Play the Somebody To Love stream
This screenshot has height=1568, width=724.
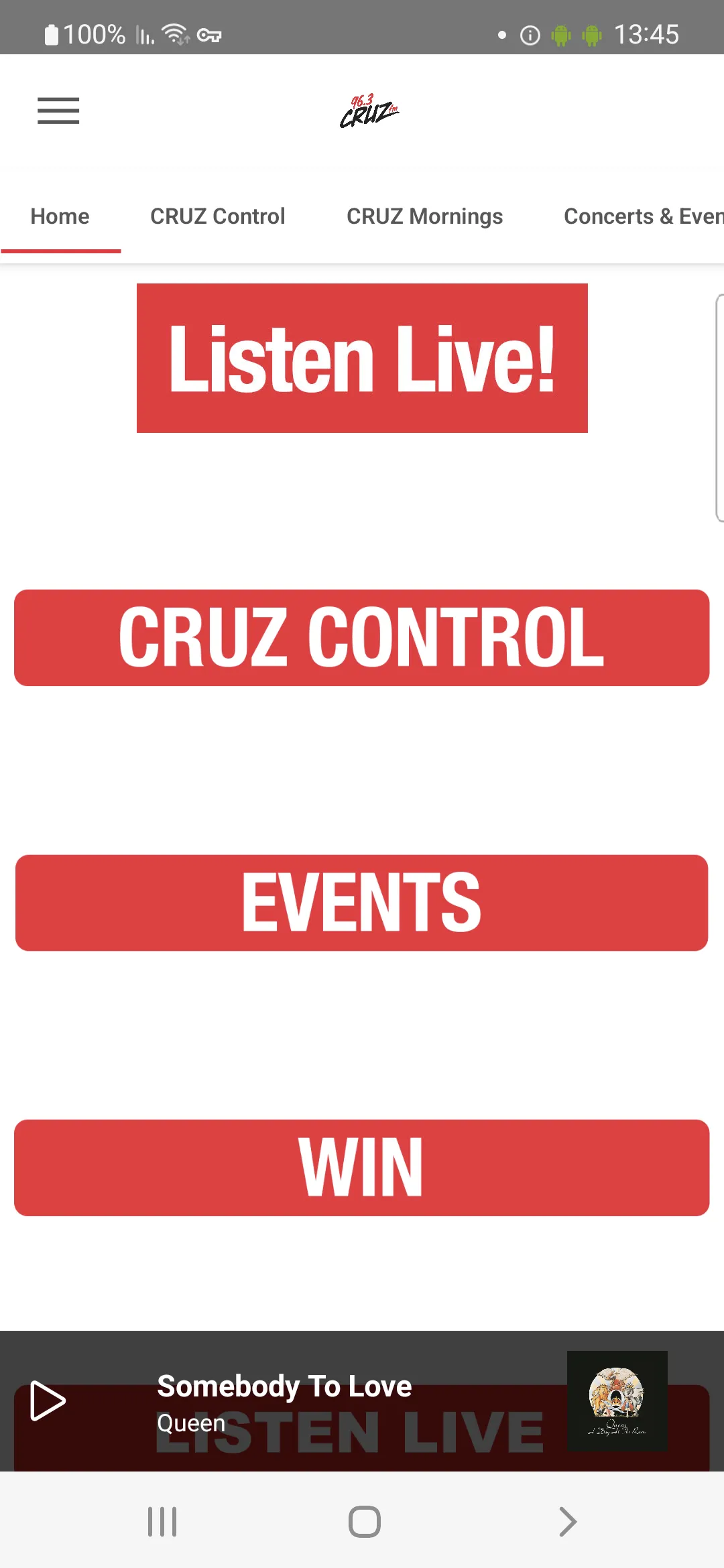tap(48, 1400)
